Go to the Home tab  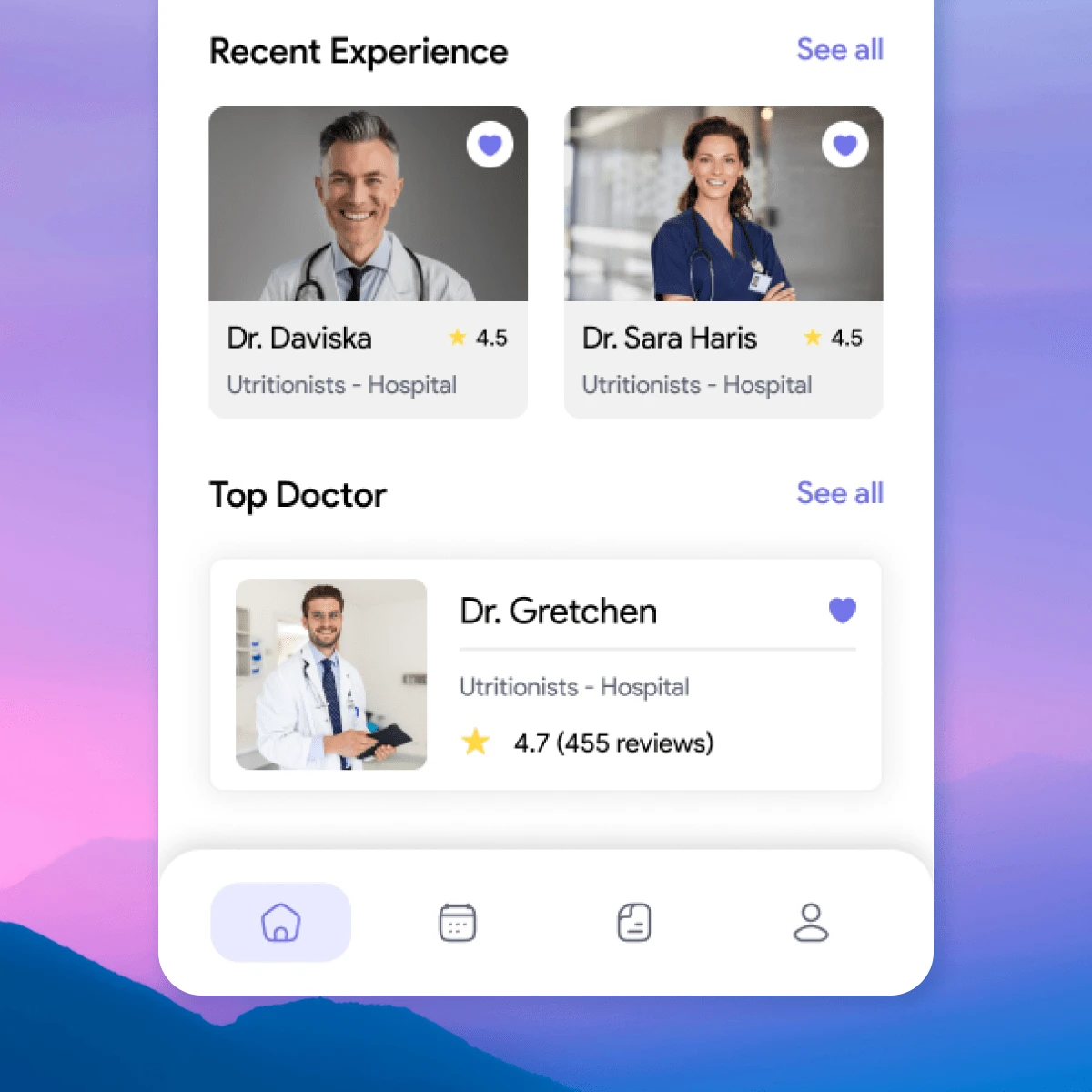280,922
